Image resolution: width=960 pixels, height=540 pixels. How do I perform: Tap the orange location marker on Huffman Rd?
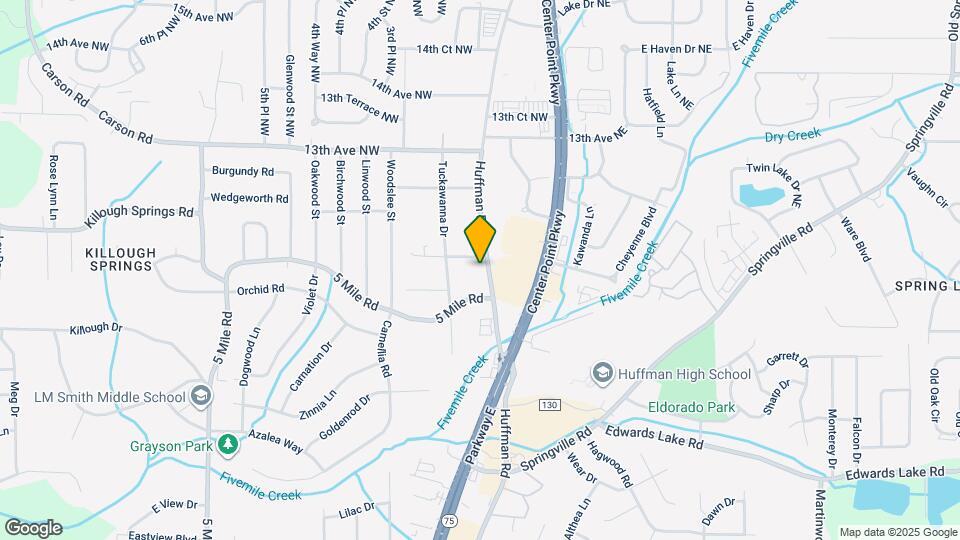click(x=480, y=239)
